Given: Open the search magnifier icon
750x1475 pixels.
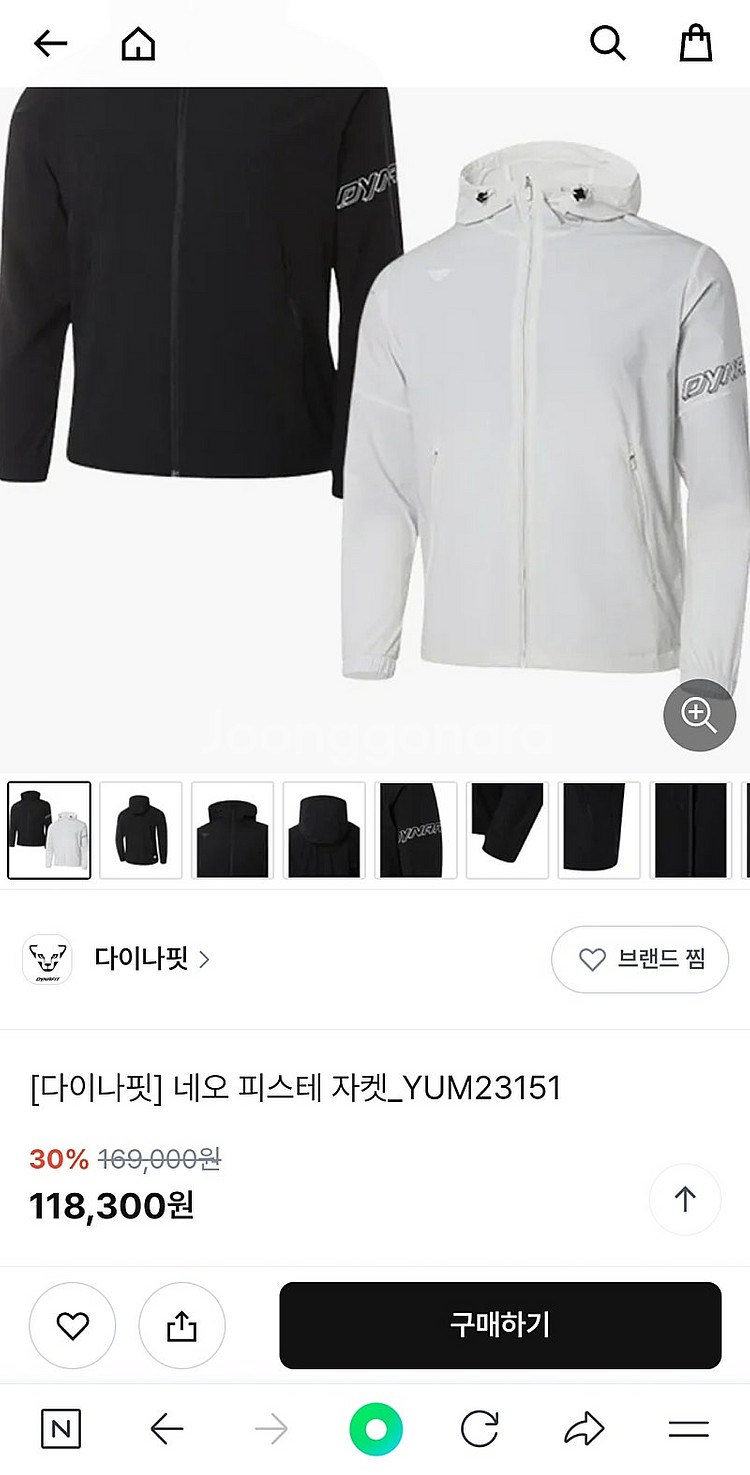Looking at the screenshot, I should click(x=607, y=43).
